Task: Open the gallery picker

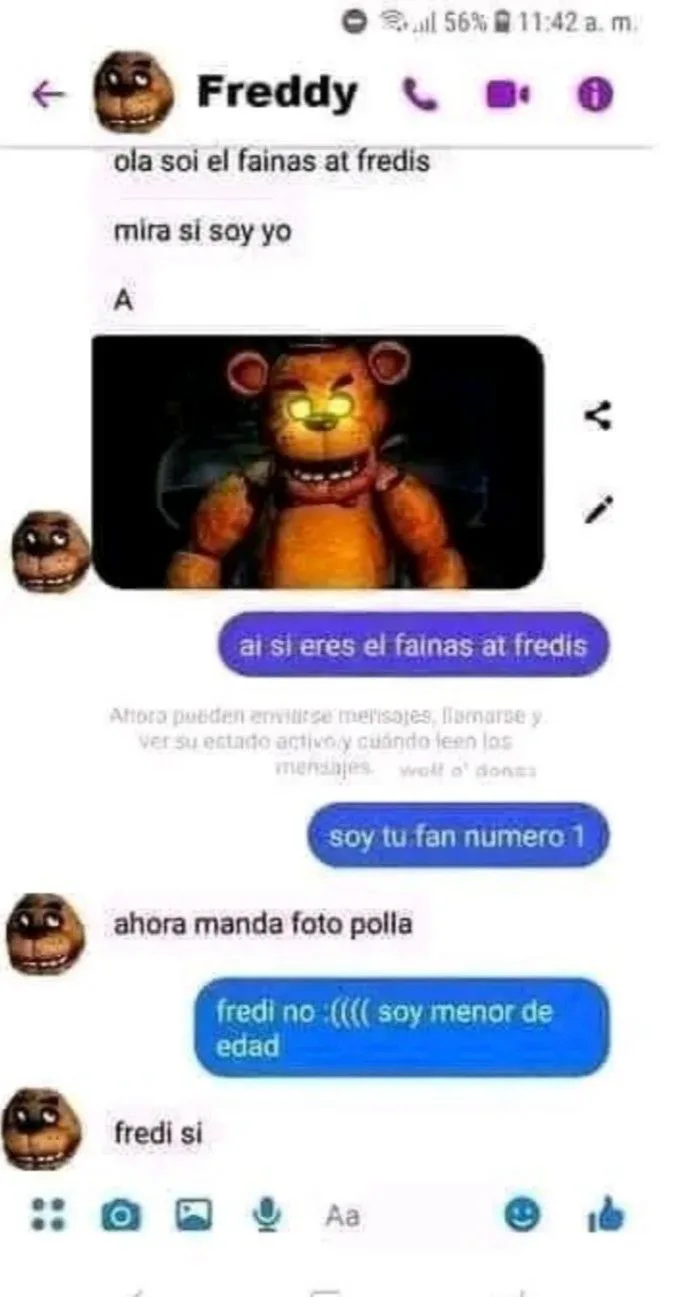Action: (x=194, y=1215)
